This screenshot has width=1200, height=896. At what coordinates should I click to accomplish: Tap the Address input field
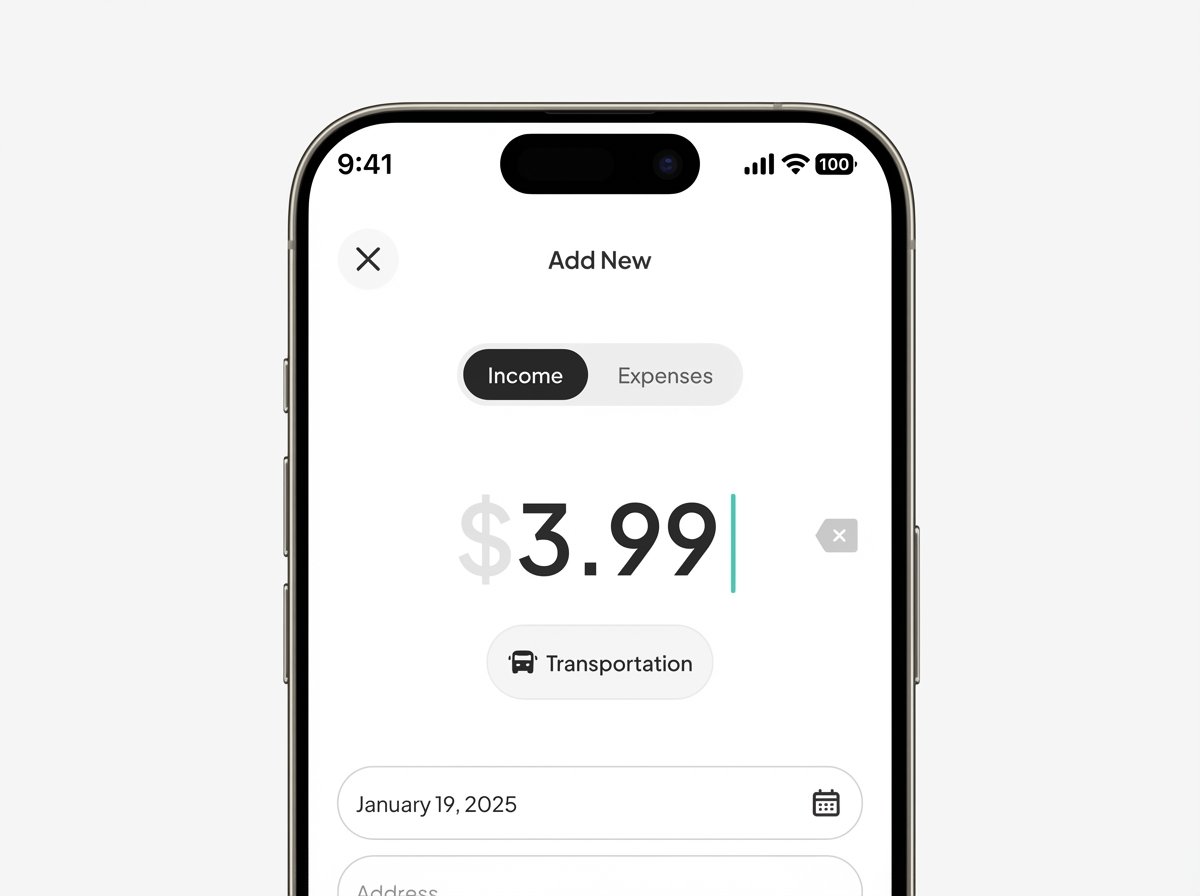pyautogui.click(x=600, y=879)
